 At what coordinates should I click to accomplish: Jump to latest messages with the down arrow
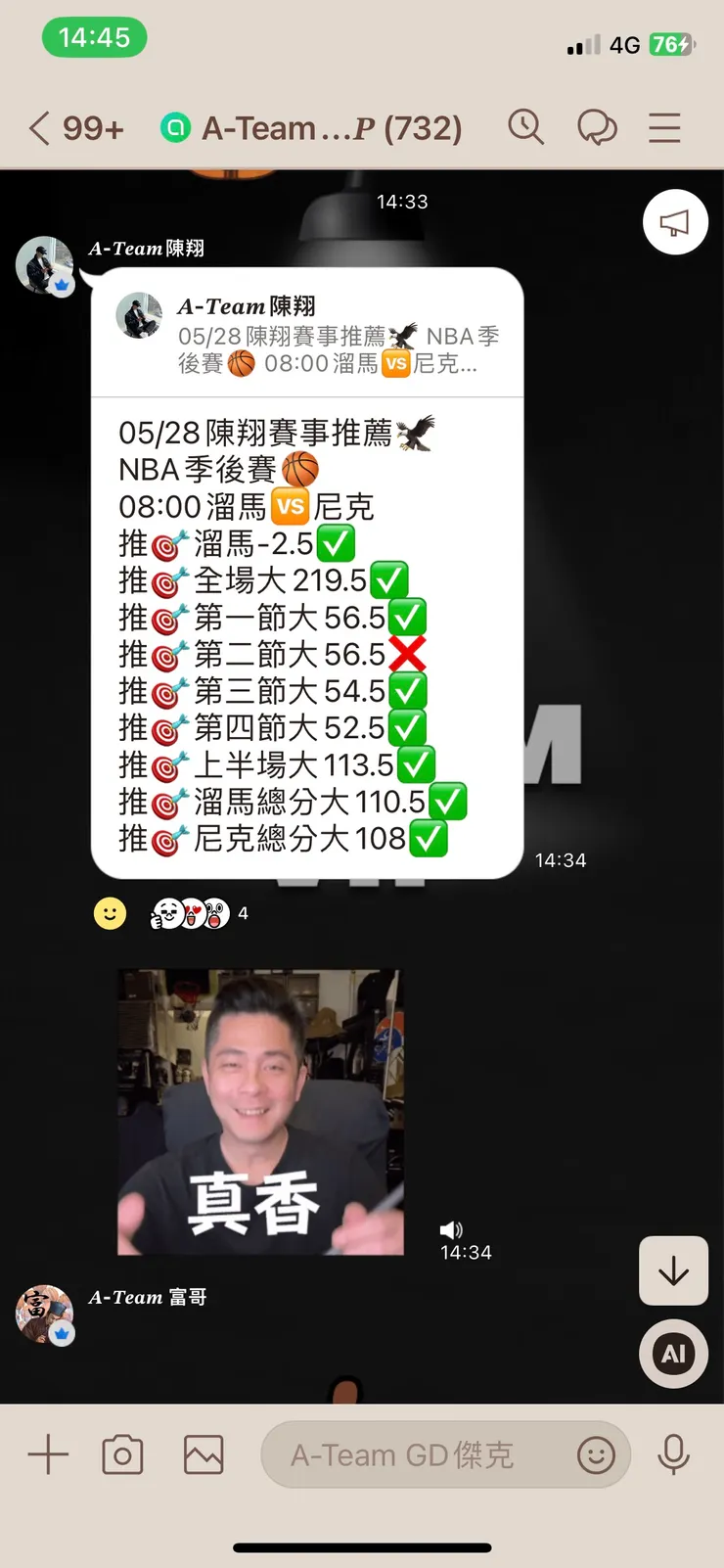coord(673,1270)
